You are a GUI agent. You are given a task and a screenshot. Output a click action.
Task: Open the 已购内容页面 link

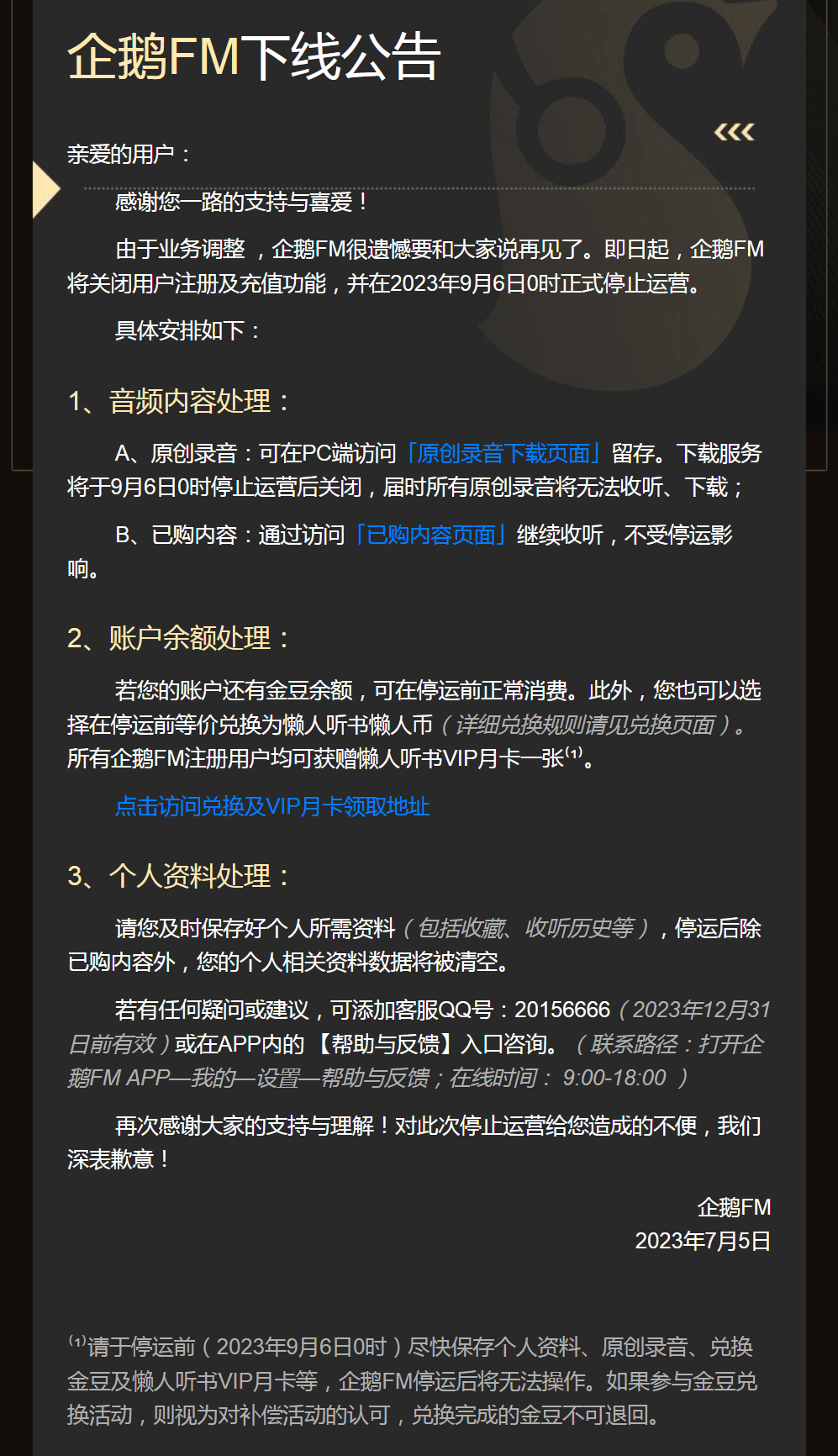[x=430, y=535]
